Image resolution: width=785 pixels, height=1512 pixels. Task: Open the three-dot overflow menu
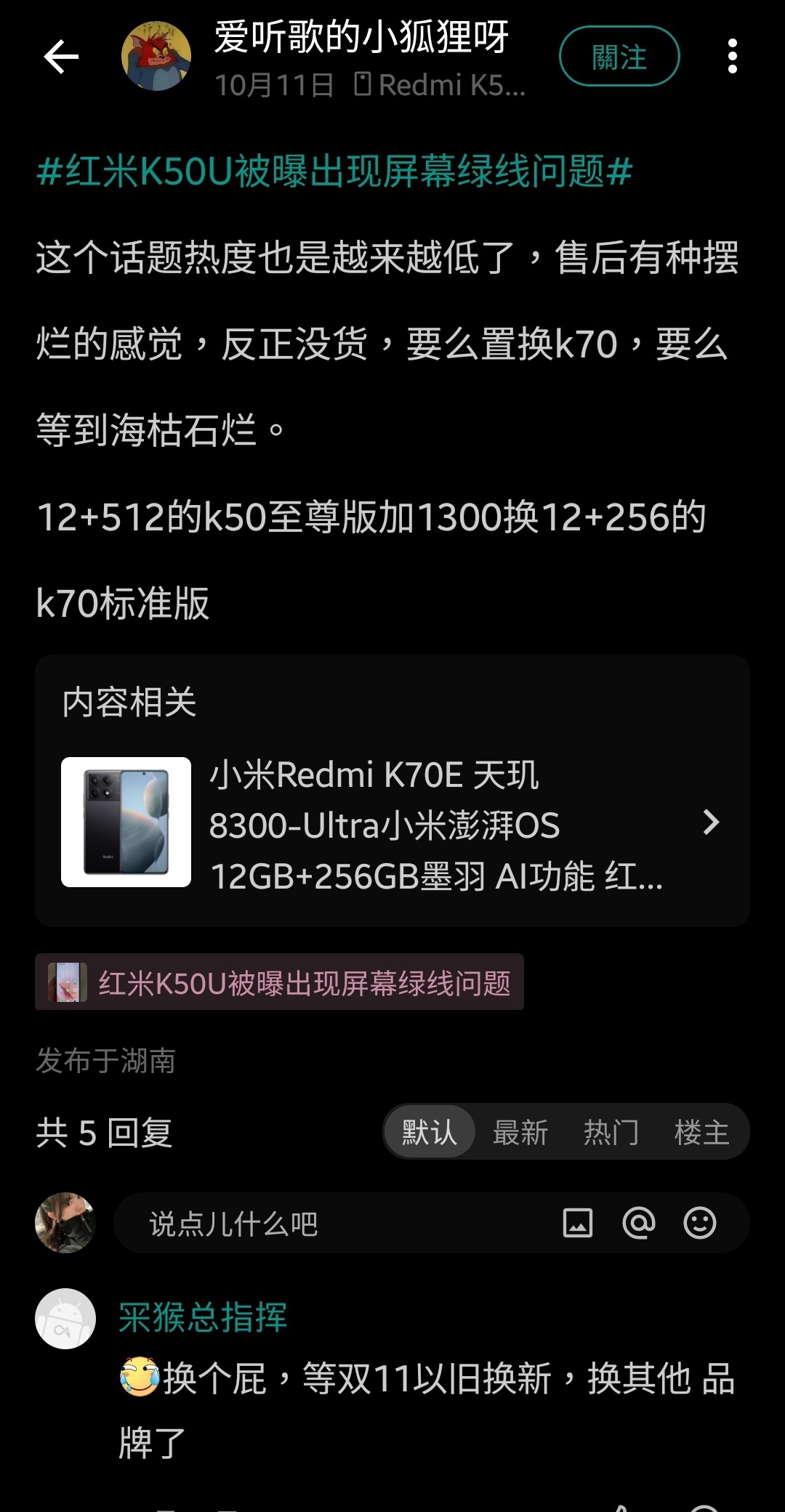tap(732, 57)
